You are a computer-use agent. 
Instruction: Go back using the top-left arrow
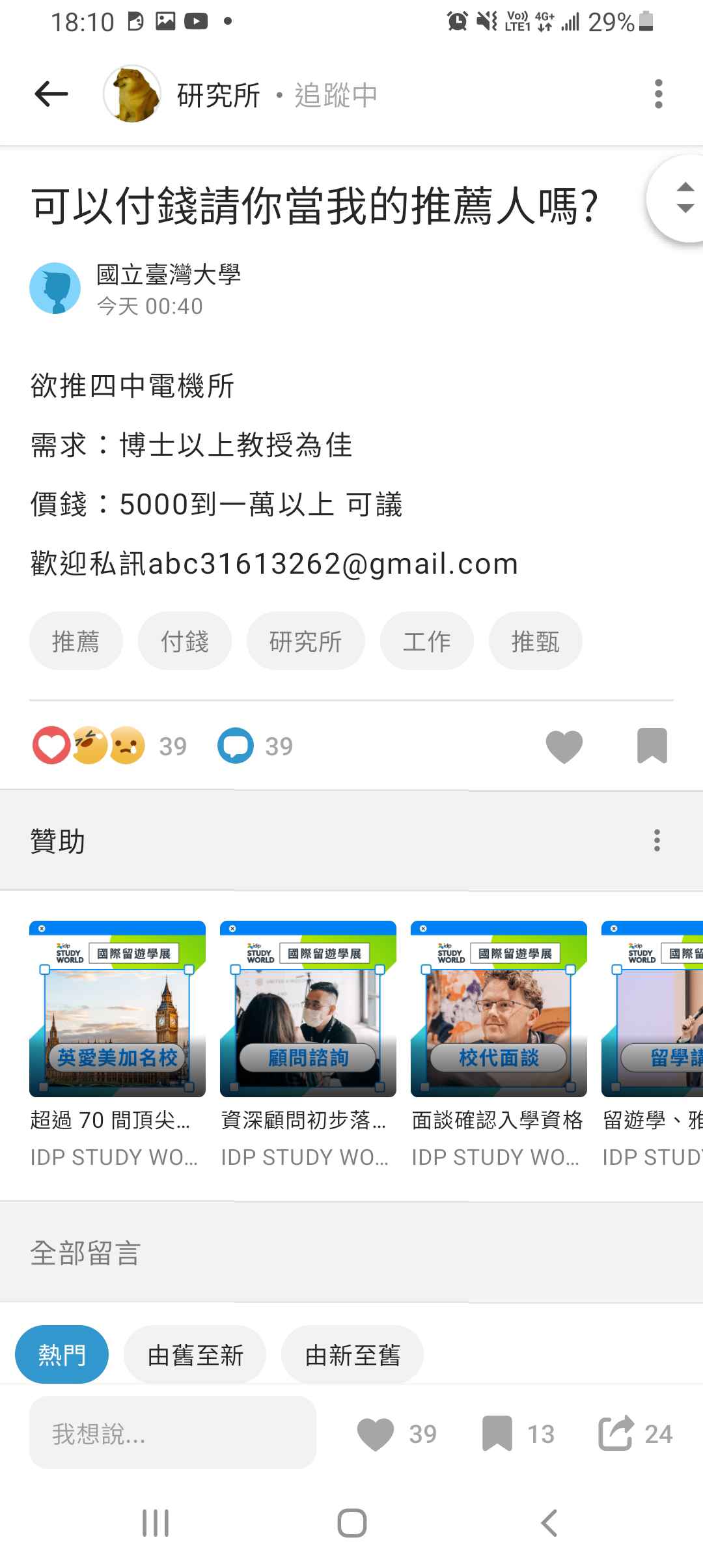point(51,94)
